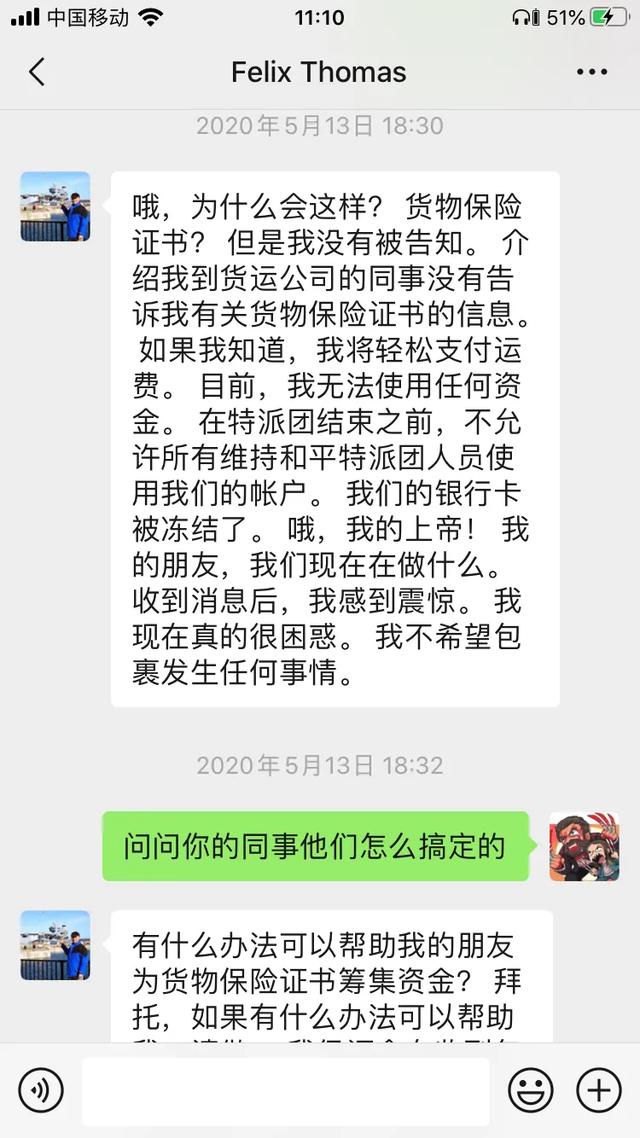Image resolution: width=640 pixels, height=1138 pixels.
Task: Go back to the chat list
Action: (x=37, y=72)
